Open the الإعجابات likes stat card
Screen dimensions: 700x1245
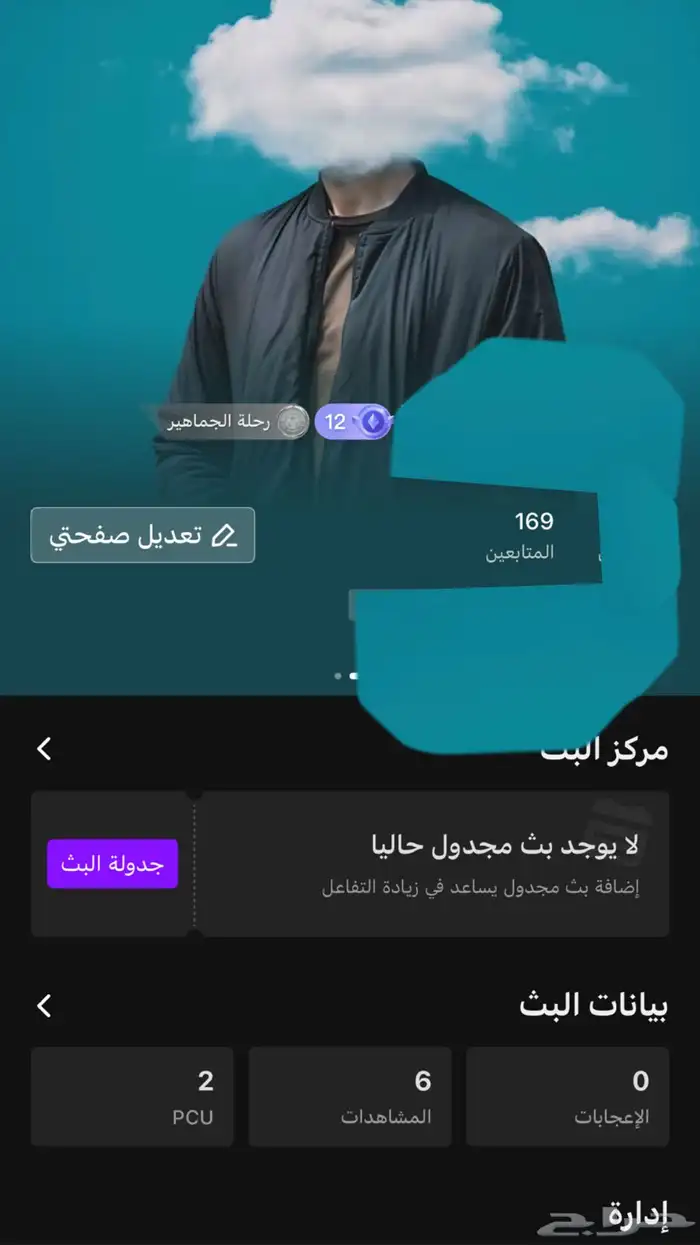(x=568, y=1096)
